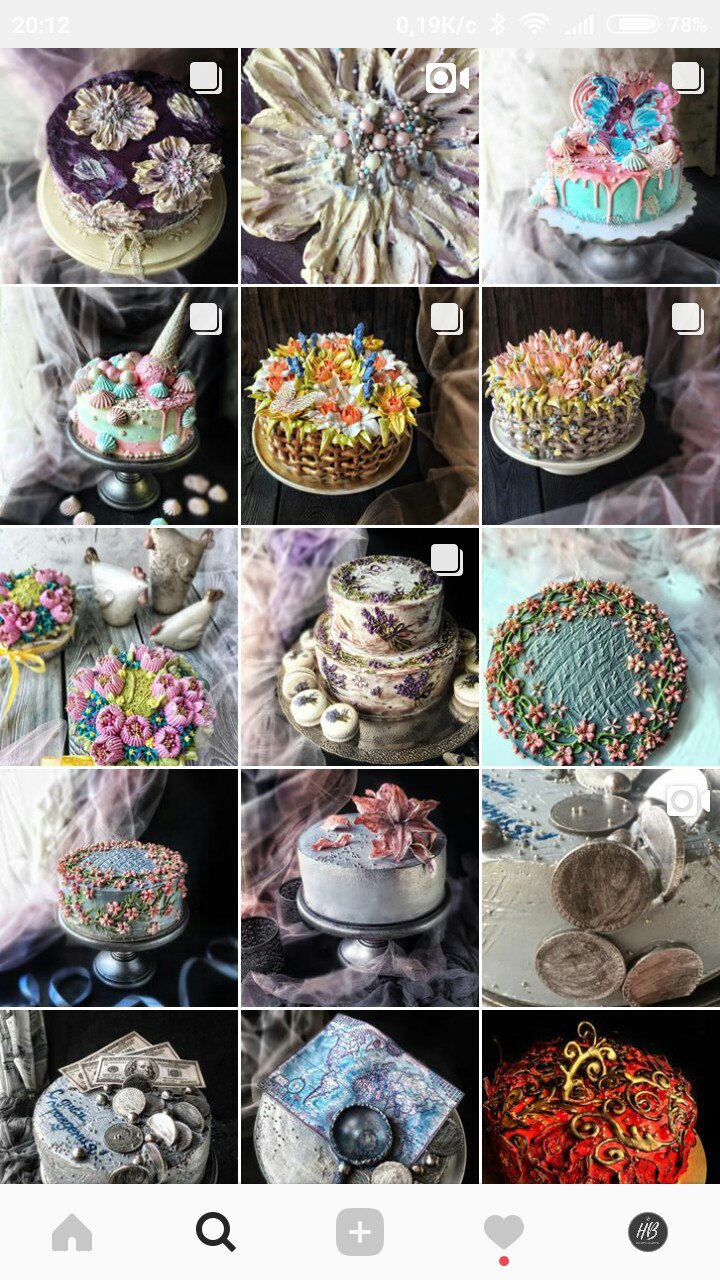View the cake with world map decoration

click(x=360, y=1097)
